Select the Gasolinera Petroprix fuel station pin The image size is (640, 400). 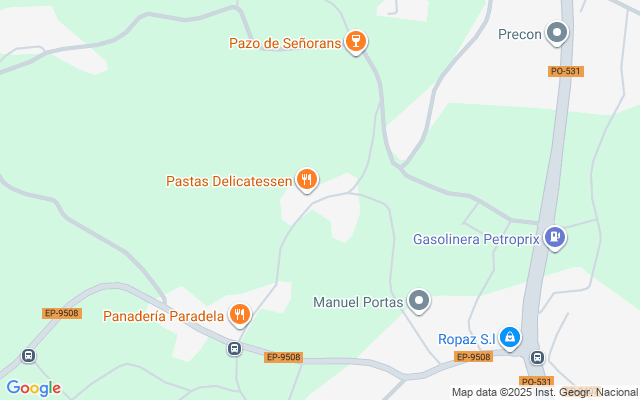[555, 238]
